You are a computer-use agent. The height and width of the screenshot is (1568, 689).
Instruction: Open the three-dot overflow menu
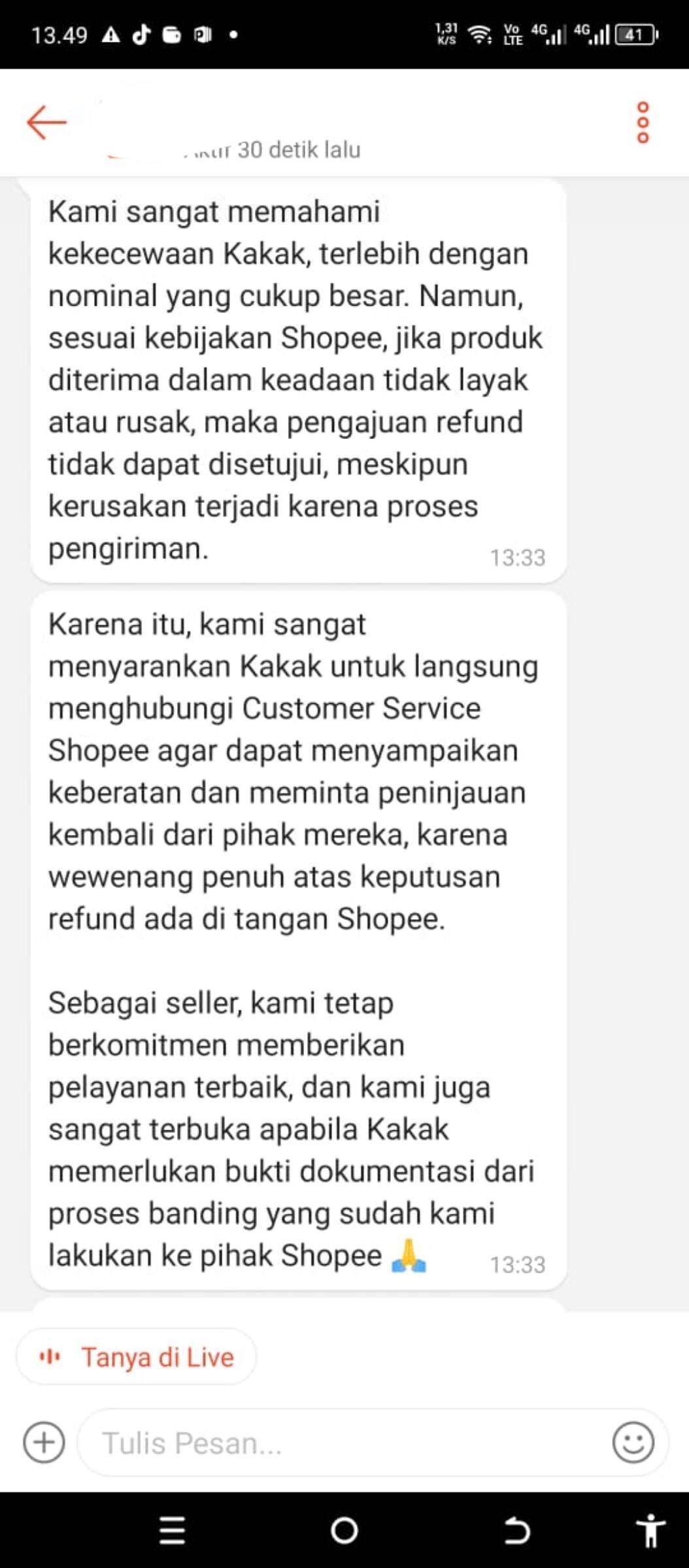[643, 122]
